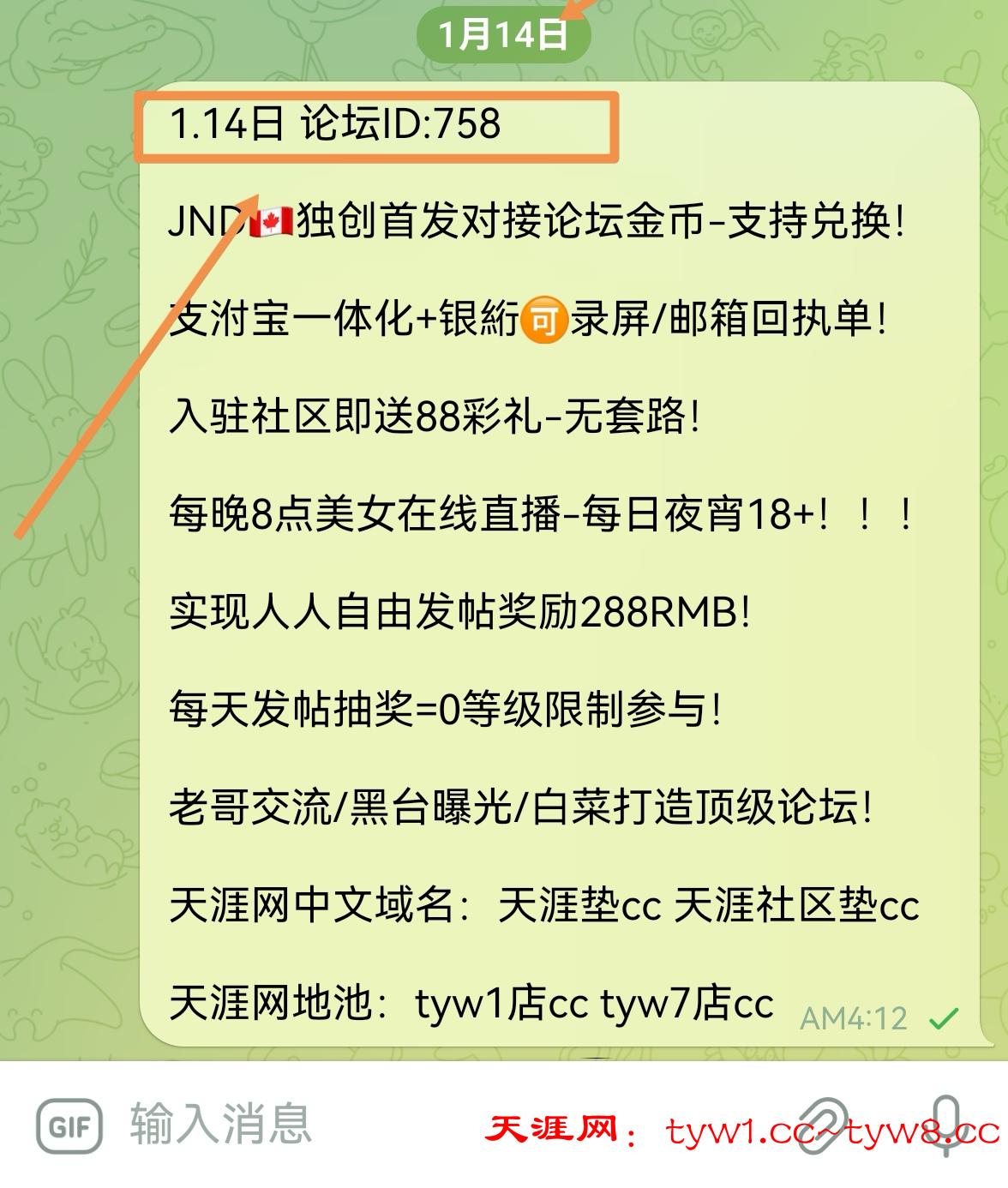This screenshot has width=1008, height=1188.
Task: Open the GIF and sticker panel
Action: pos(69,1125)
